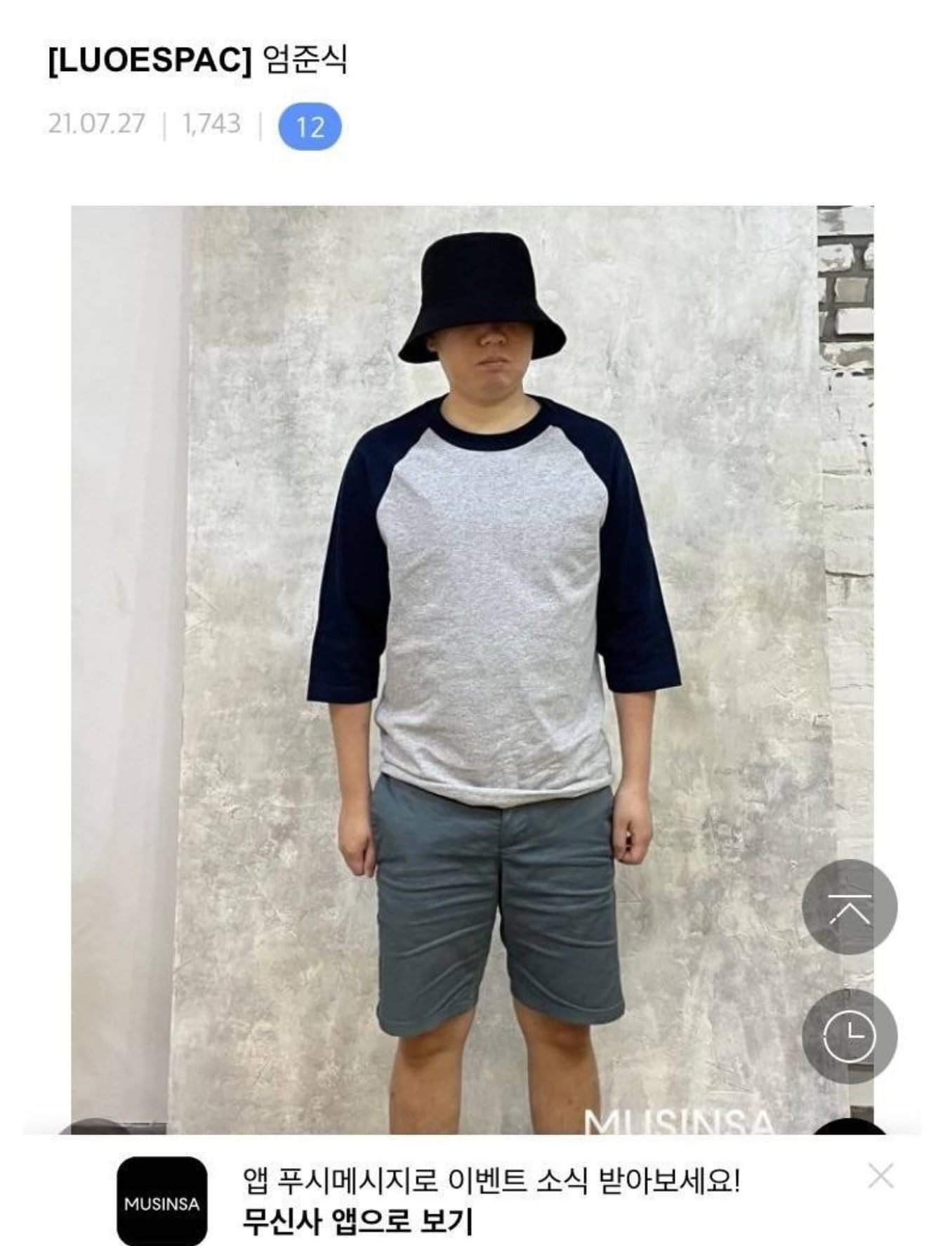Screen dimensions: 952x1246
Task: Open the snap photo of the model
Action: tap(472, 632)
